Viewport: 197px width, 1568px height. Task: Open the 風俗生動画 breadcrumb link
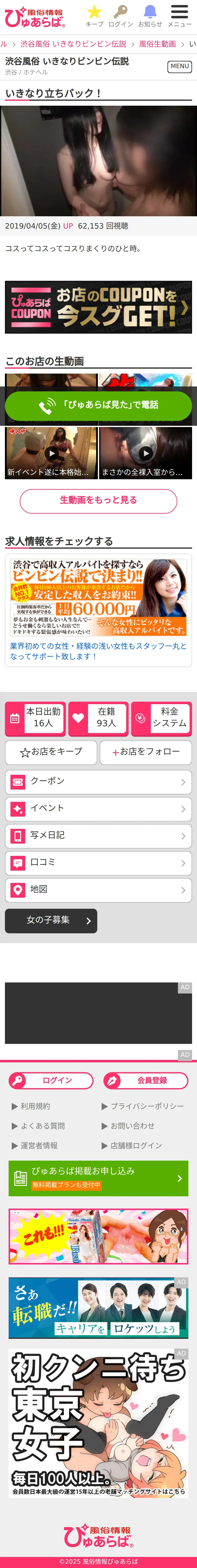157,44
